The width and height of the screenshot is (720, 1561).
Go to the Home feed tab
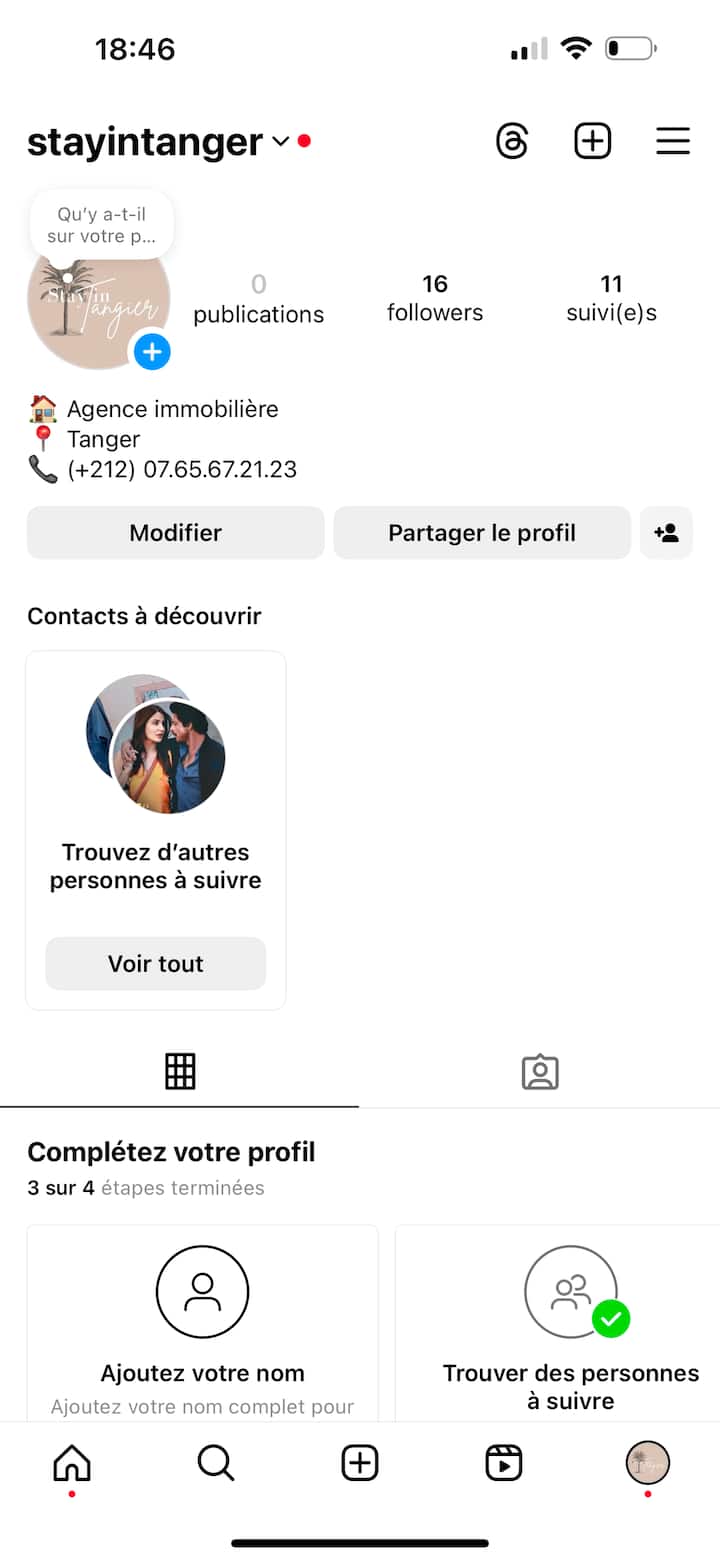coord(72,1464)
